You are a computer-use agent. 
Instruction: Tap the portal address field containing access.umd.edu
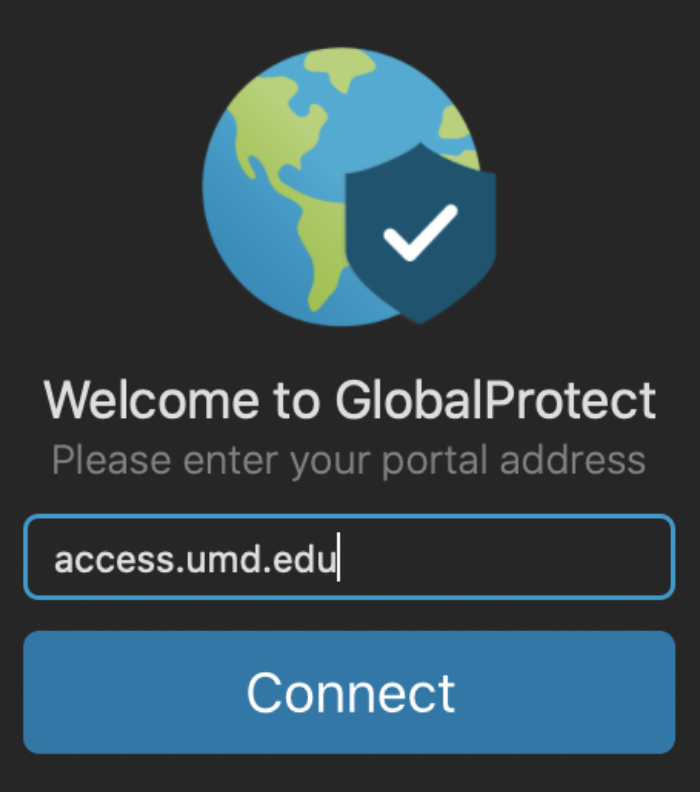pyautogui.click(x=349, y=557)
